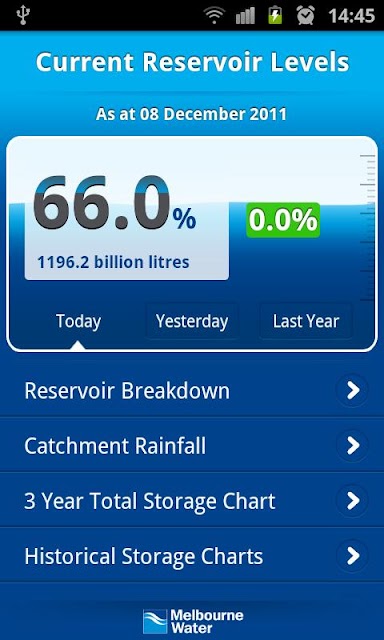Open Reservoir Breakdown
Image resolution: width=384 pixels, height=640 pixels.
(192, 391)
